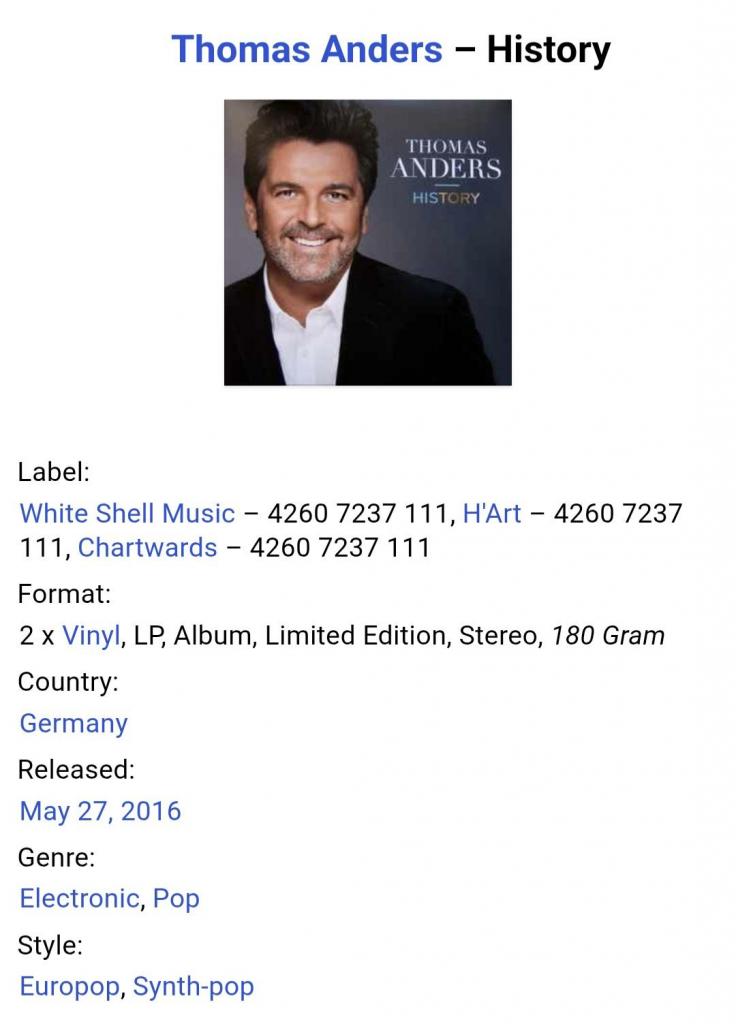Open the May 27, 2016 release date

pos(101,811)
